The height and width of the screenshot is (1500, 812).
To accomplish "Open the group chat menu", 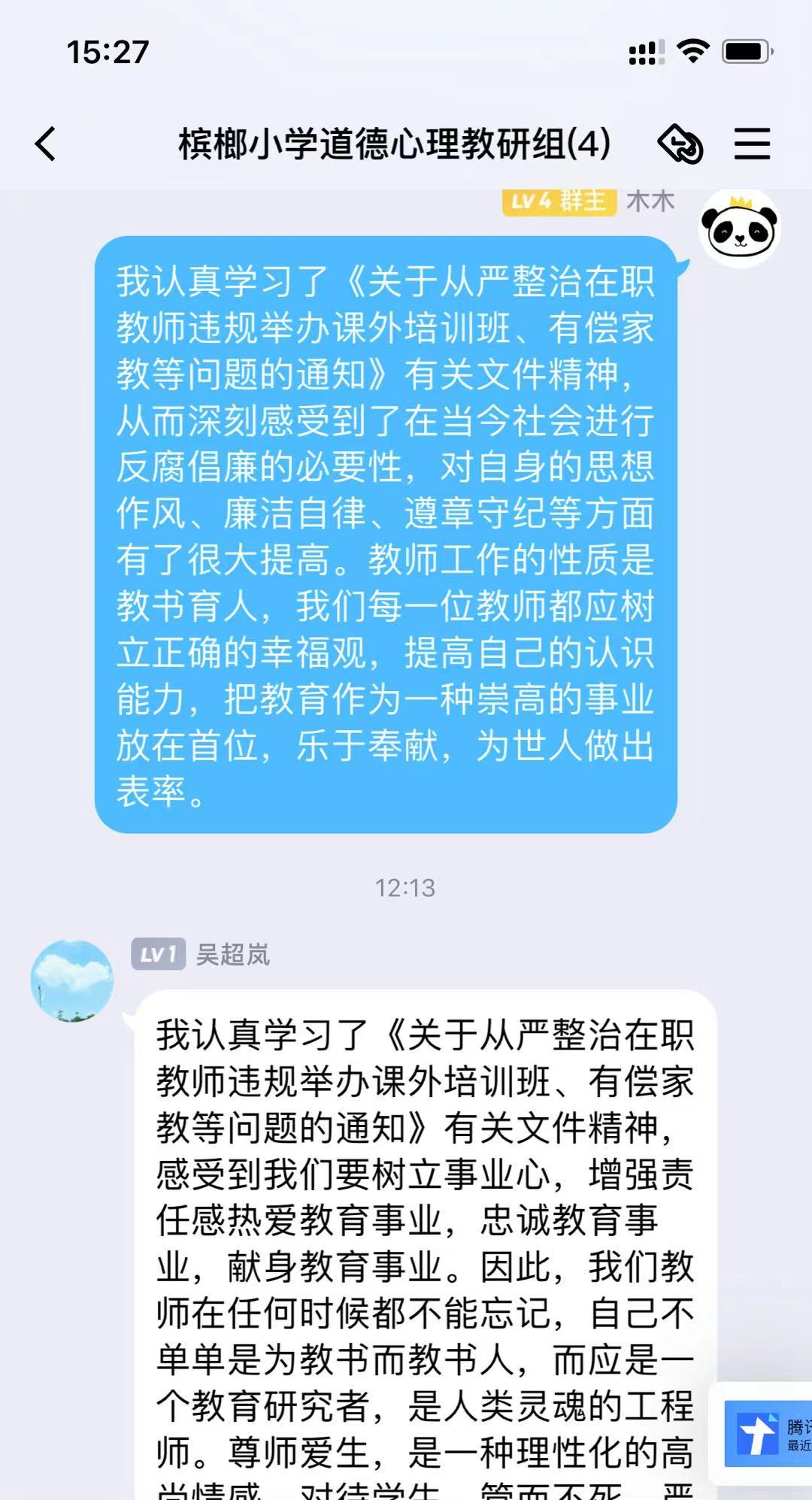I will (x=751, y=144).
